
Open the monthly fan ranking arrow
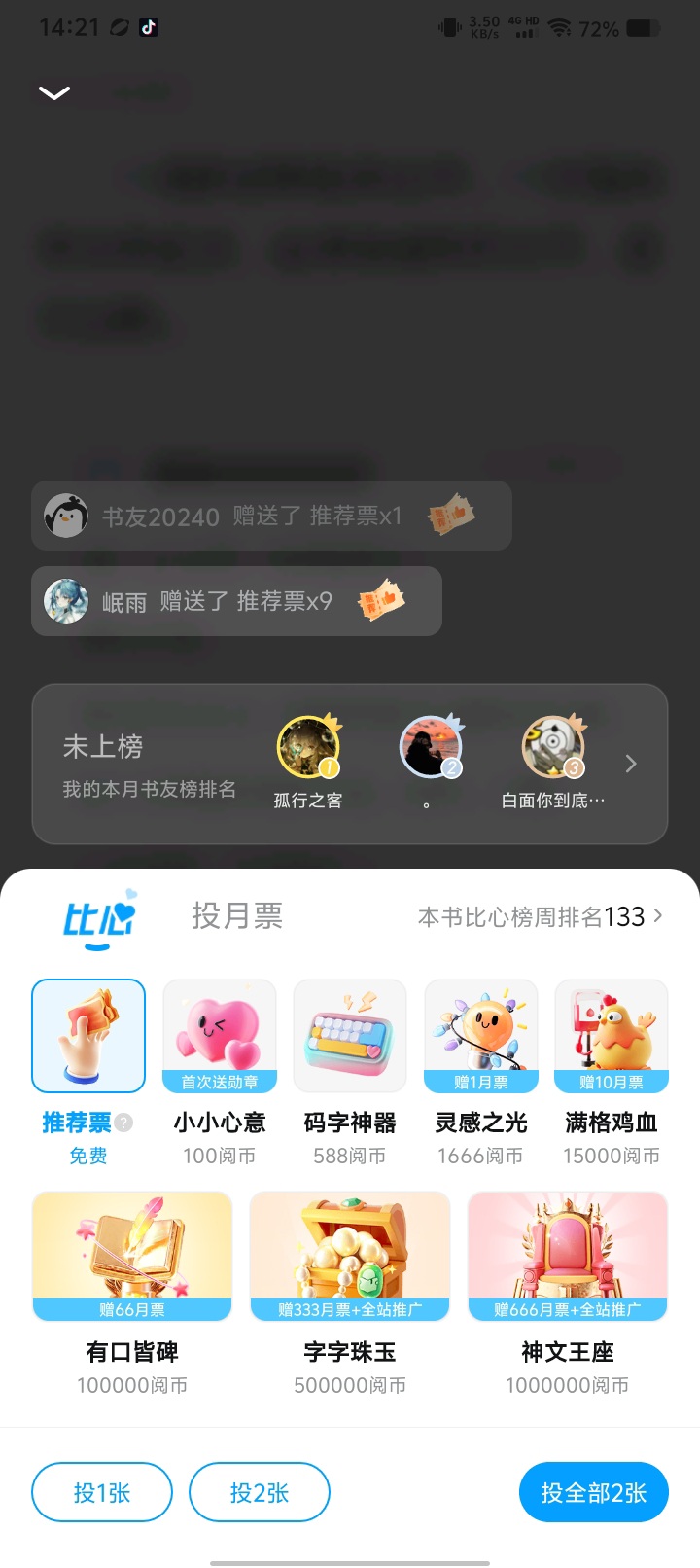pos(631,764)
